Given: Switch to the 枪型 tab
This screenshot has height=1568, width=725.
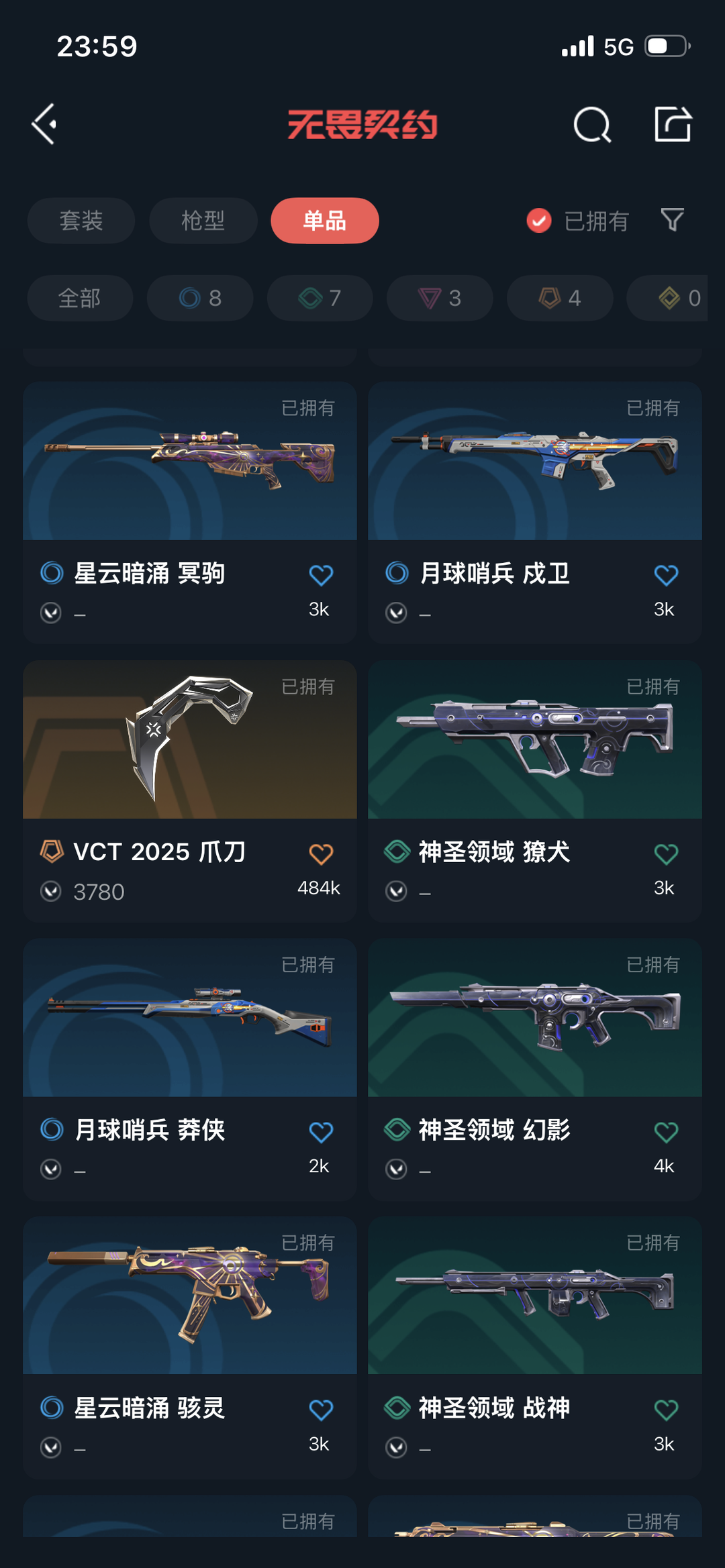Looking at the screenshot, I should coord(203,221).
